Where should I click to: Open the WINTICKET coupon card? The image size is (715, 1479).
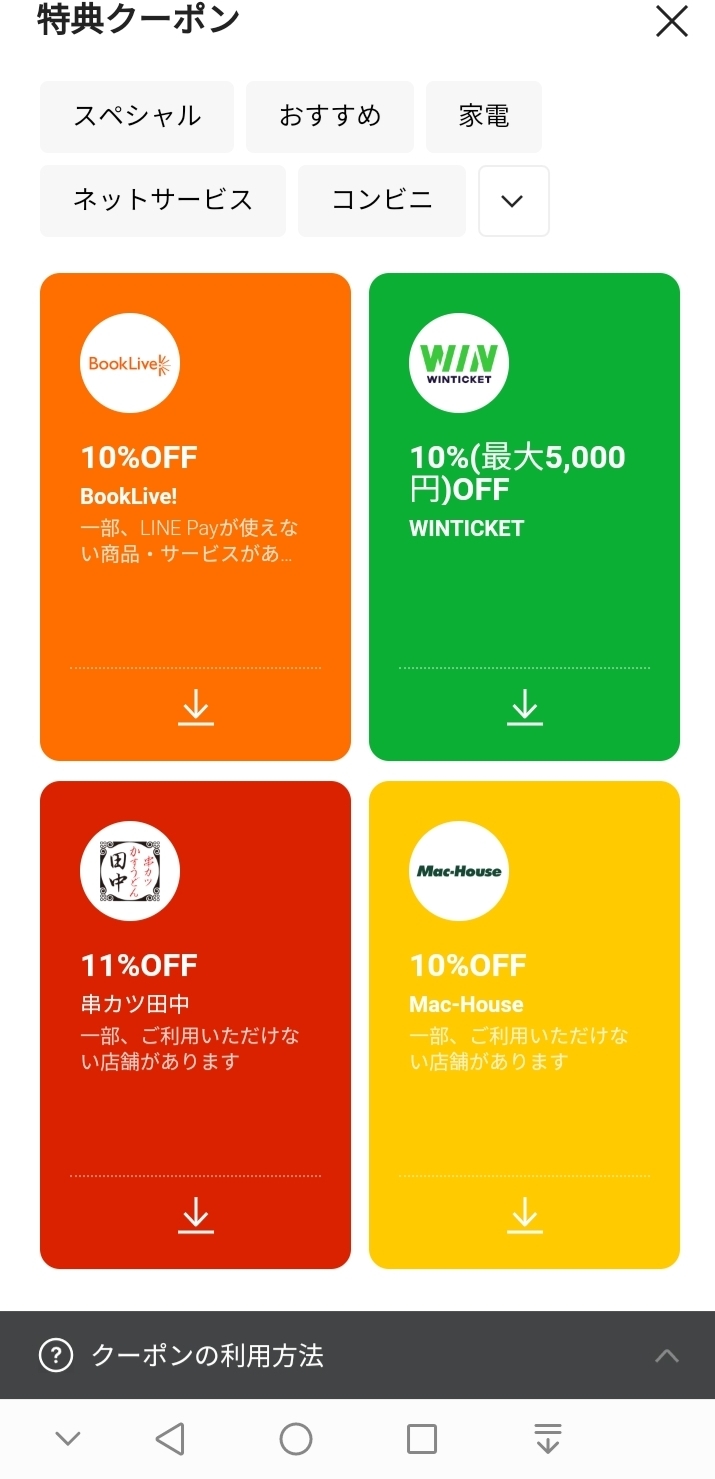524,470
